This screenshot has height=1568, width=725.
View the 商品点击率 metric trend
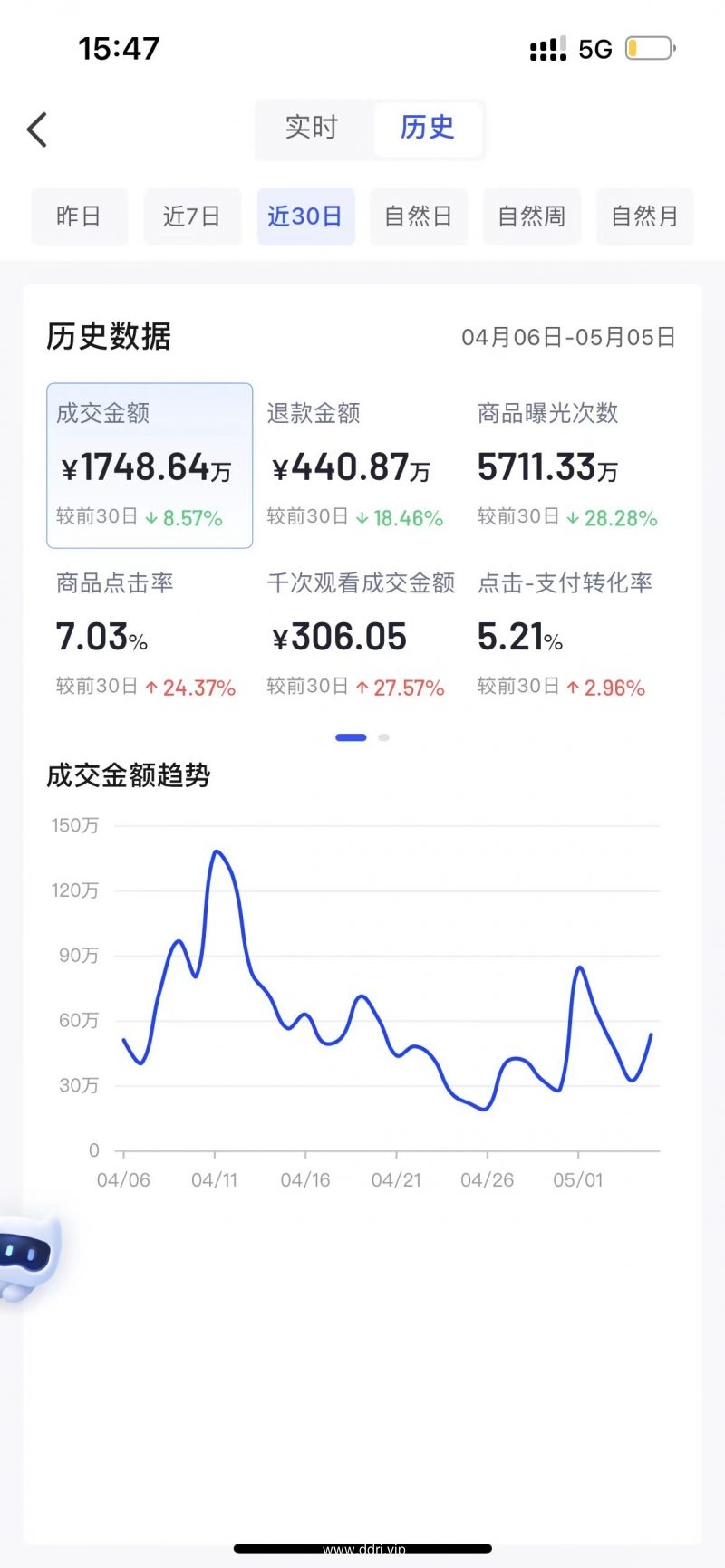pyautogui.click(x=150, y=635)
